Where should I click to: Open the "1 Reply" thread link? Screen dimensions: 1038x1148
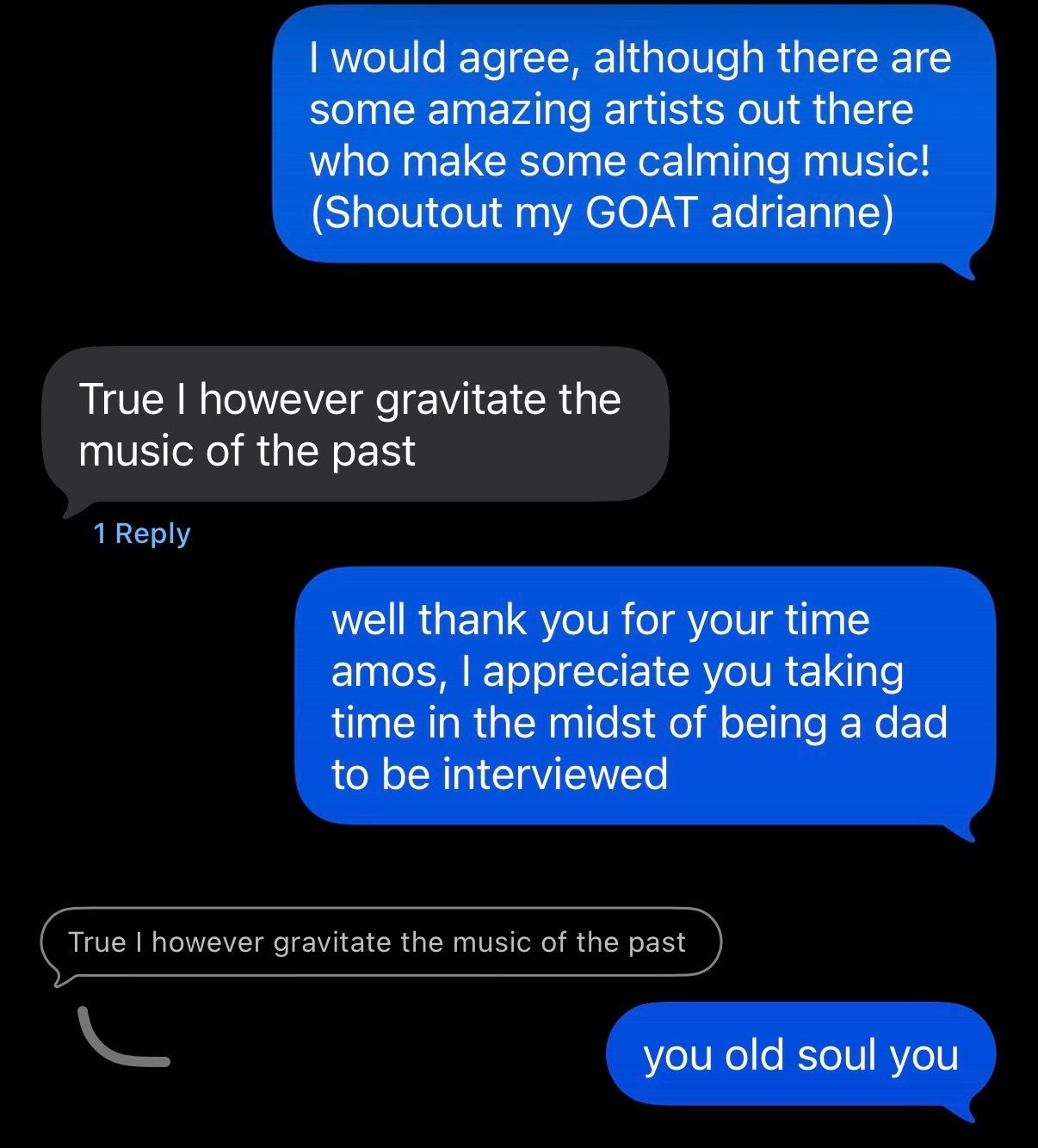142,534
